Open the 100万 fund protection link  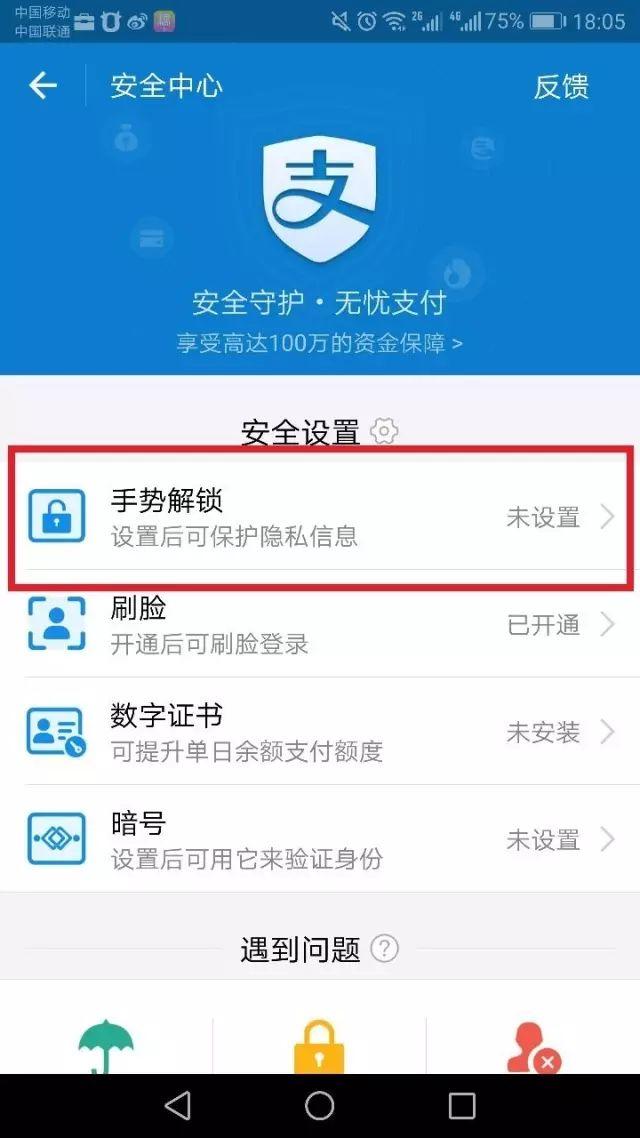(x=320, y=343)
